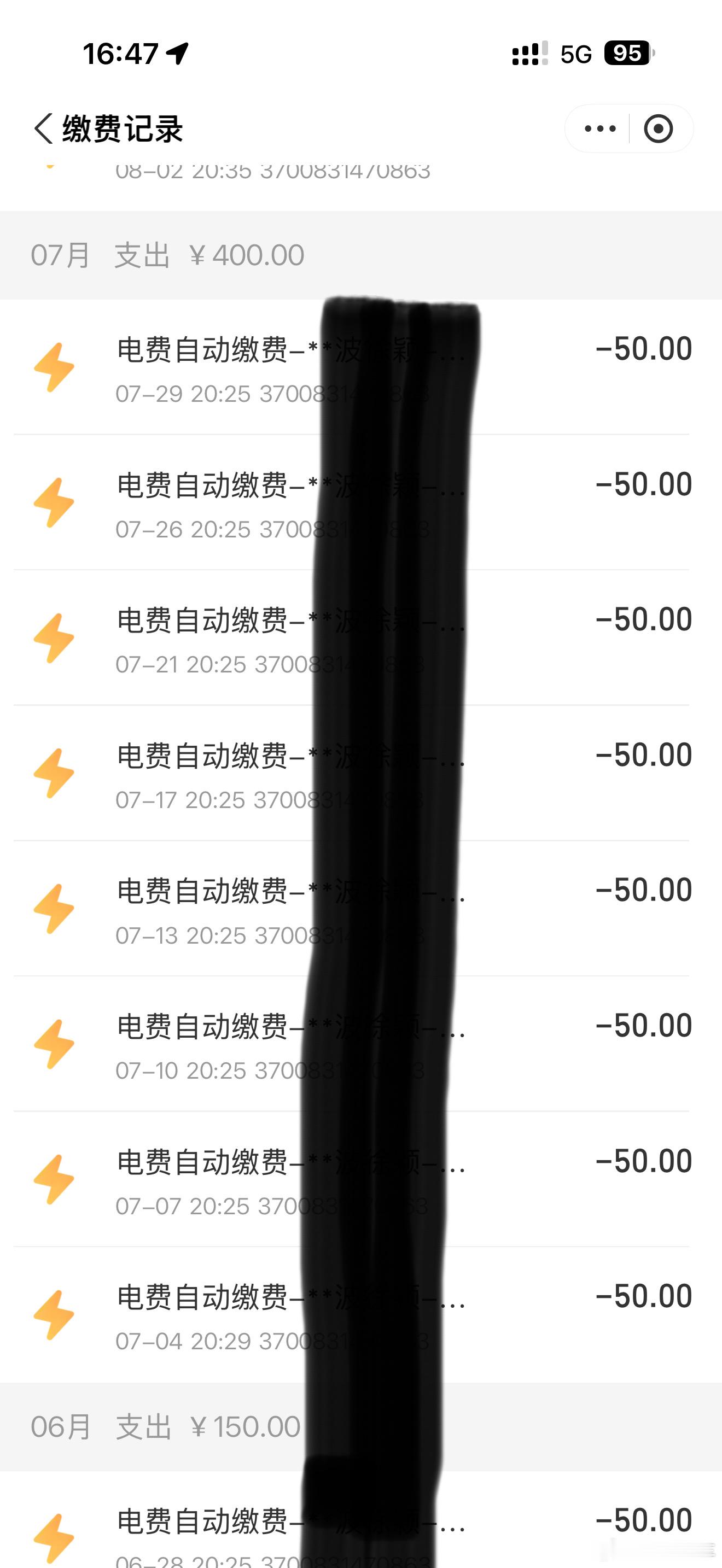This screenshot has height=1568, width=722.
Task: Open the 07-29 electricity payment record
Action: 361,367
